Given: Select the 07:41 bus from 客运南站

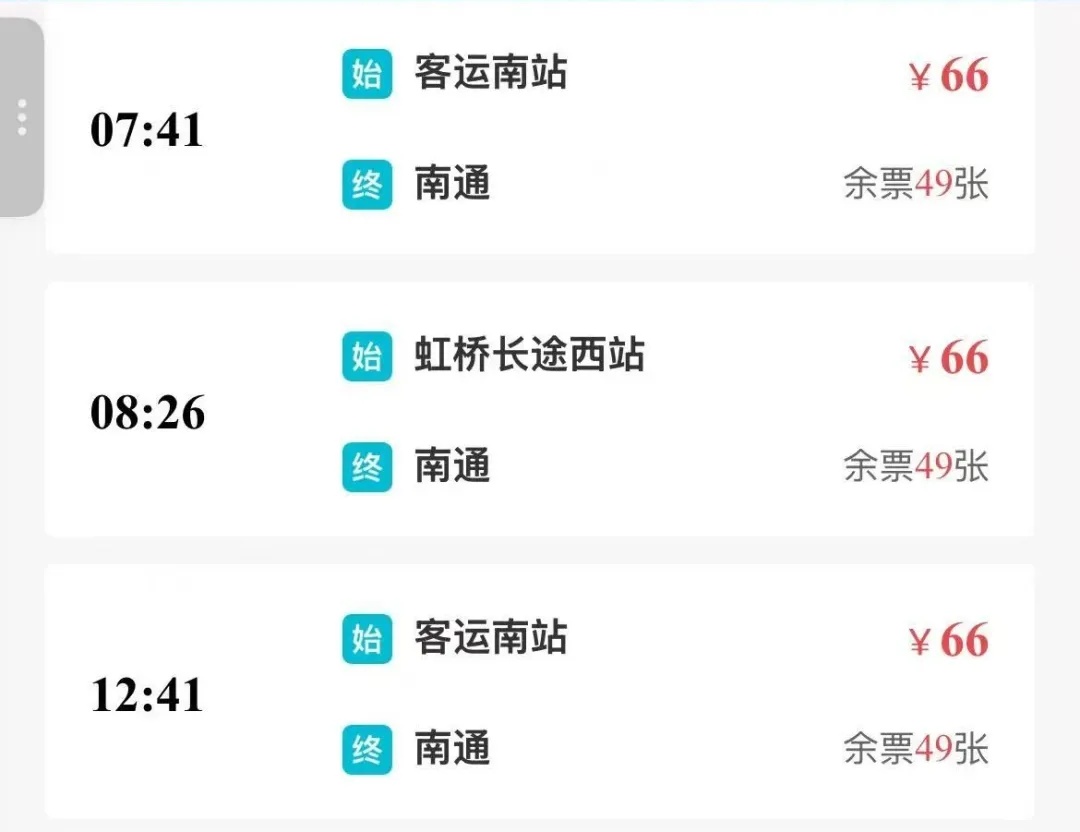Looking at the screenshot, I should (540, 130).
